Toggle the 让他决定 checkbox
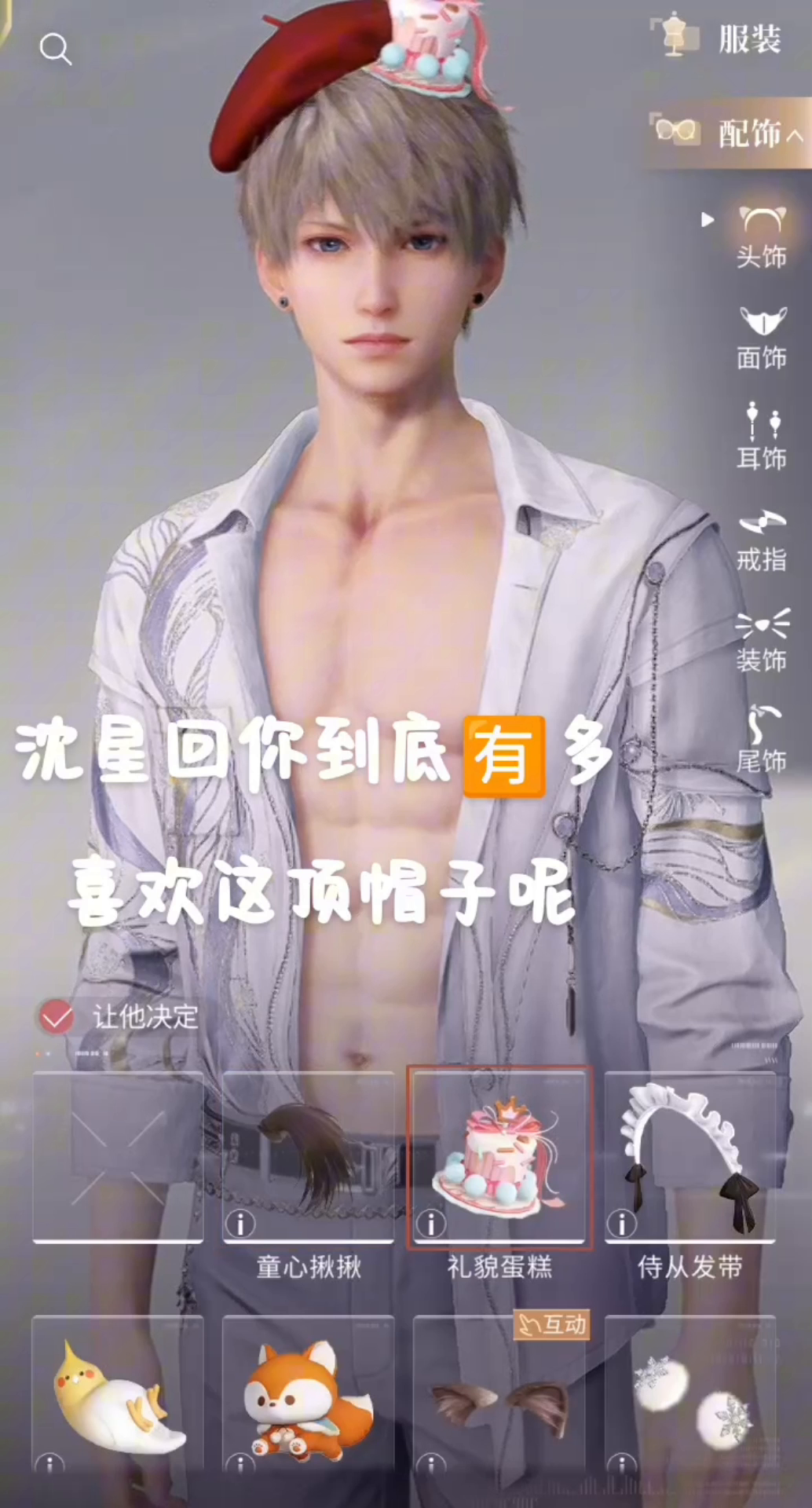The height and width of the screenshot is (1508, 812). click(57, 1017)
